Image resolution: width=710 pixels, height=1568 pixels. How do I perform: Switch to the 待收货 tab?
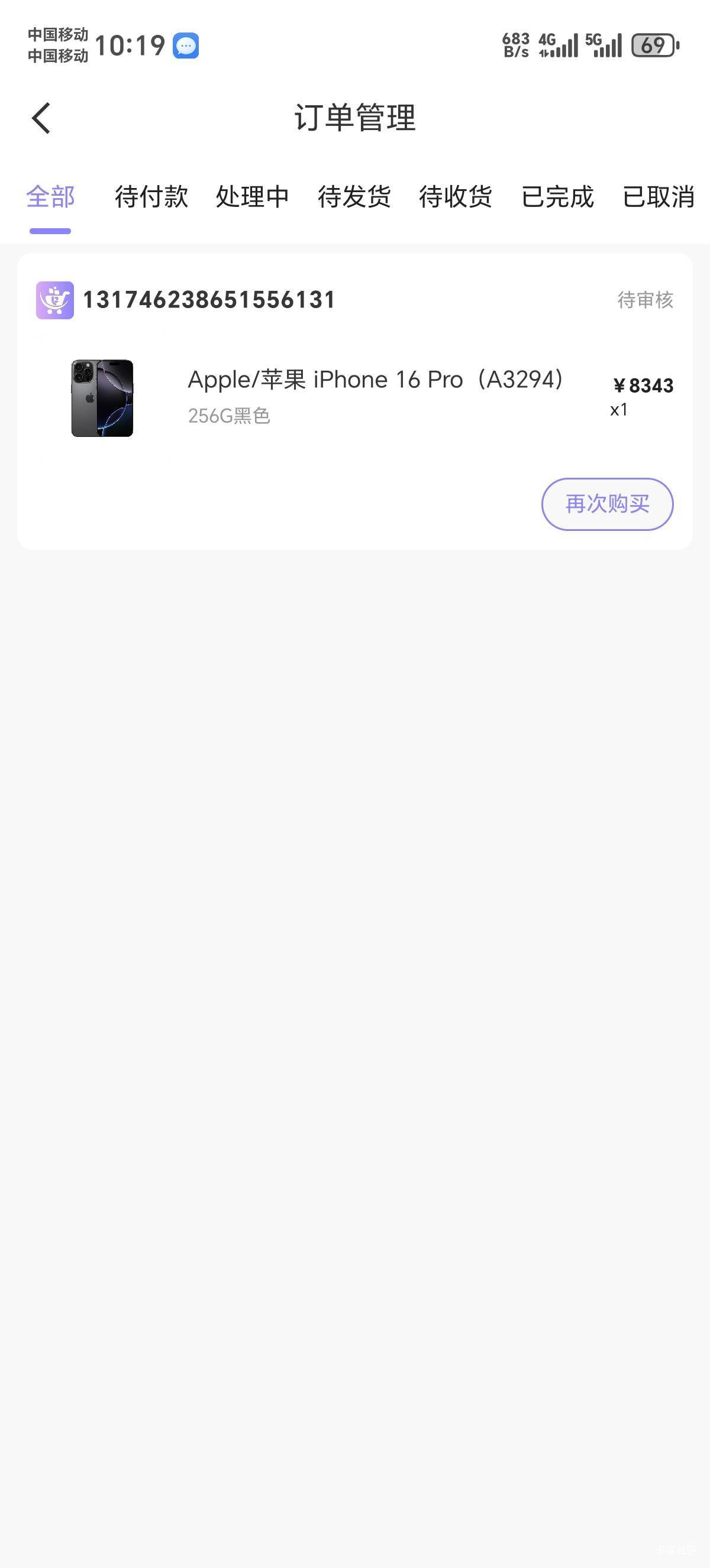pyautogui.click(x=456, y=197)
